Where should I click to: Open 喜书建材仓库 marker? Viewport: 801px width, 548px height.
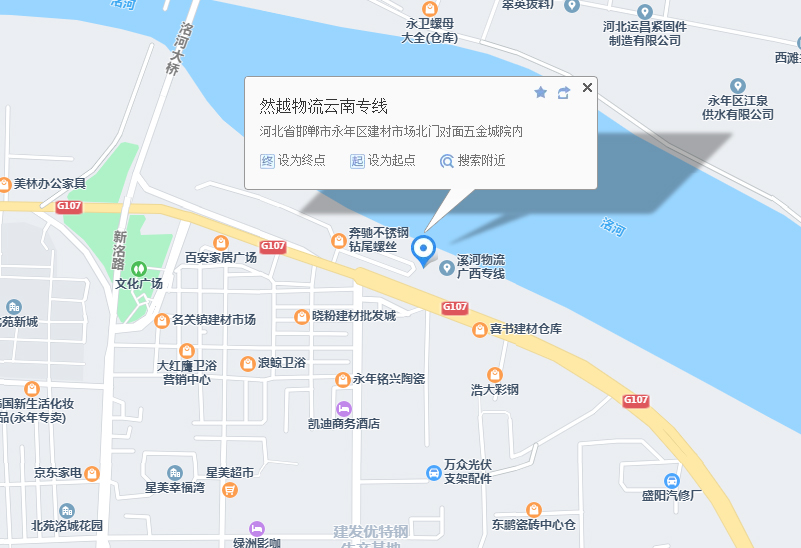480,329
